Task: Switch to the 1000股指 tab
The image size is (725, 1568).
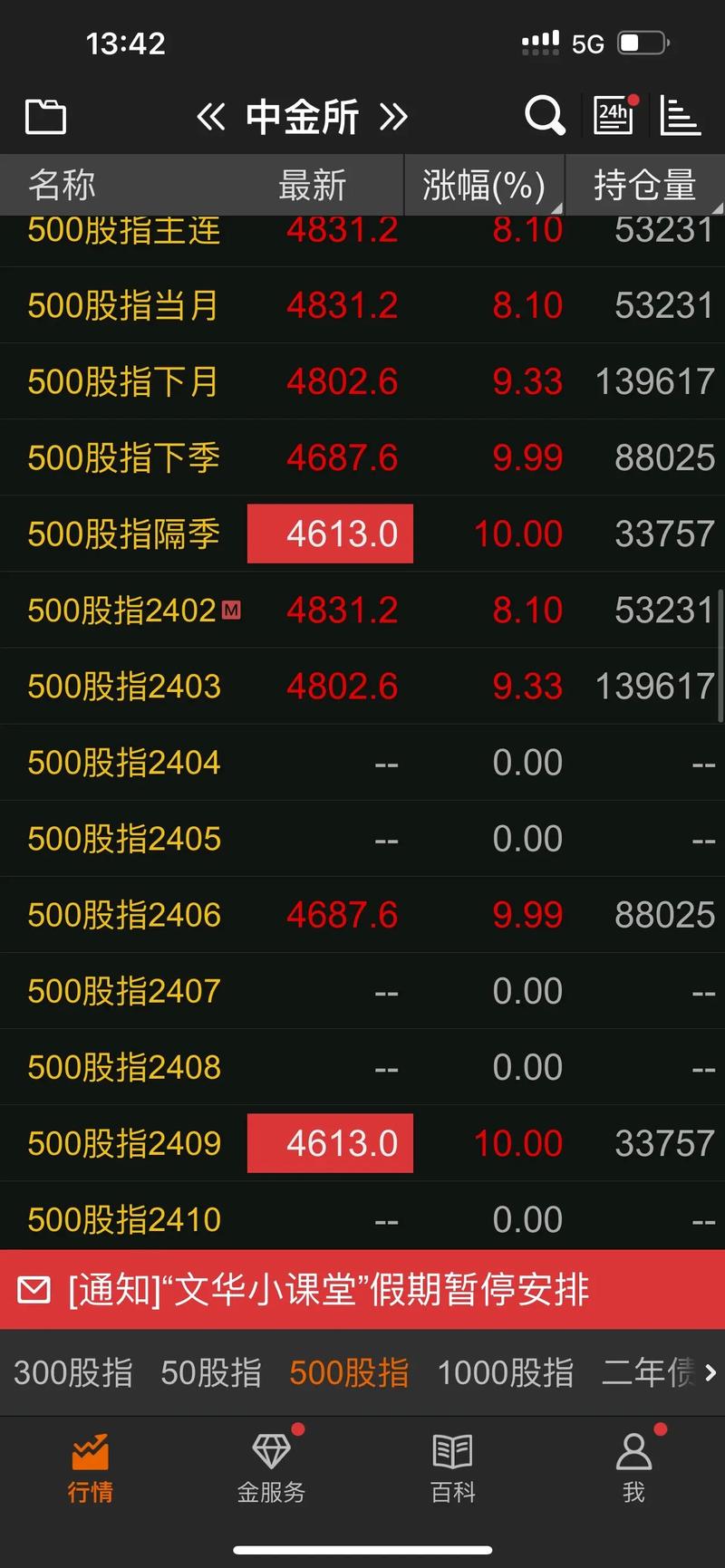Action: [505, 1373]
